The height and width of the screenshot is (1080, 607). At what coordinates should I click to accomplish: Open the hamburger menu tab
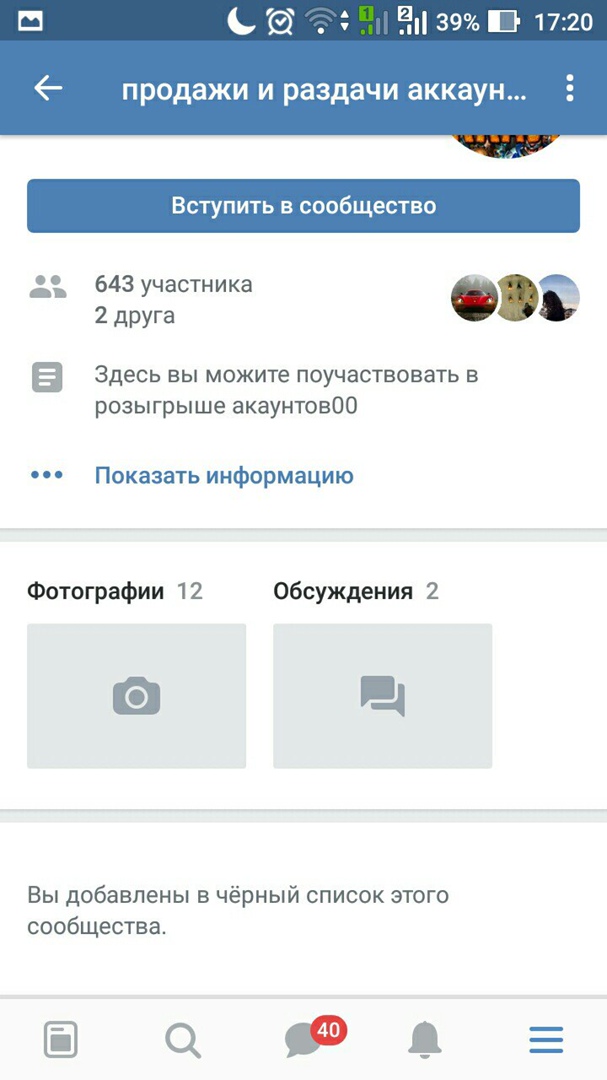(546, 1040)
